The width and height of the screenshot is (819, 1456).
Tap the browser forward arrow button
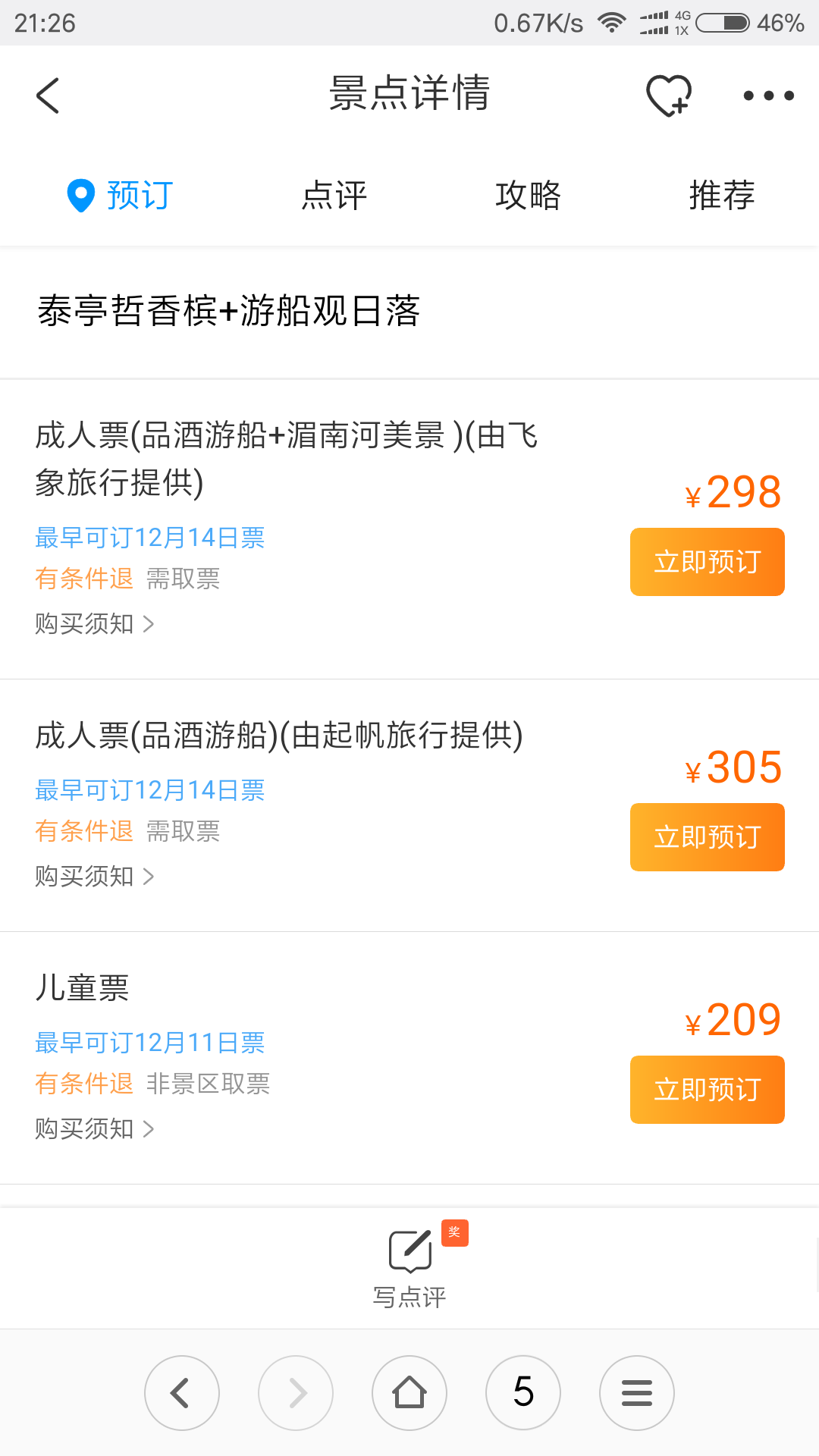point(296,1393)
